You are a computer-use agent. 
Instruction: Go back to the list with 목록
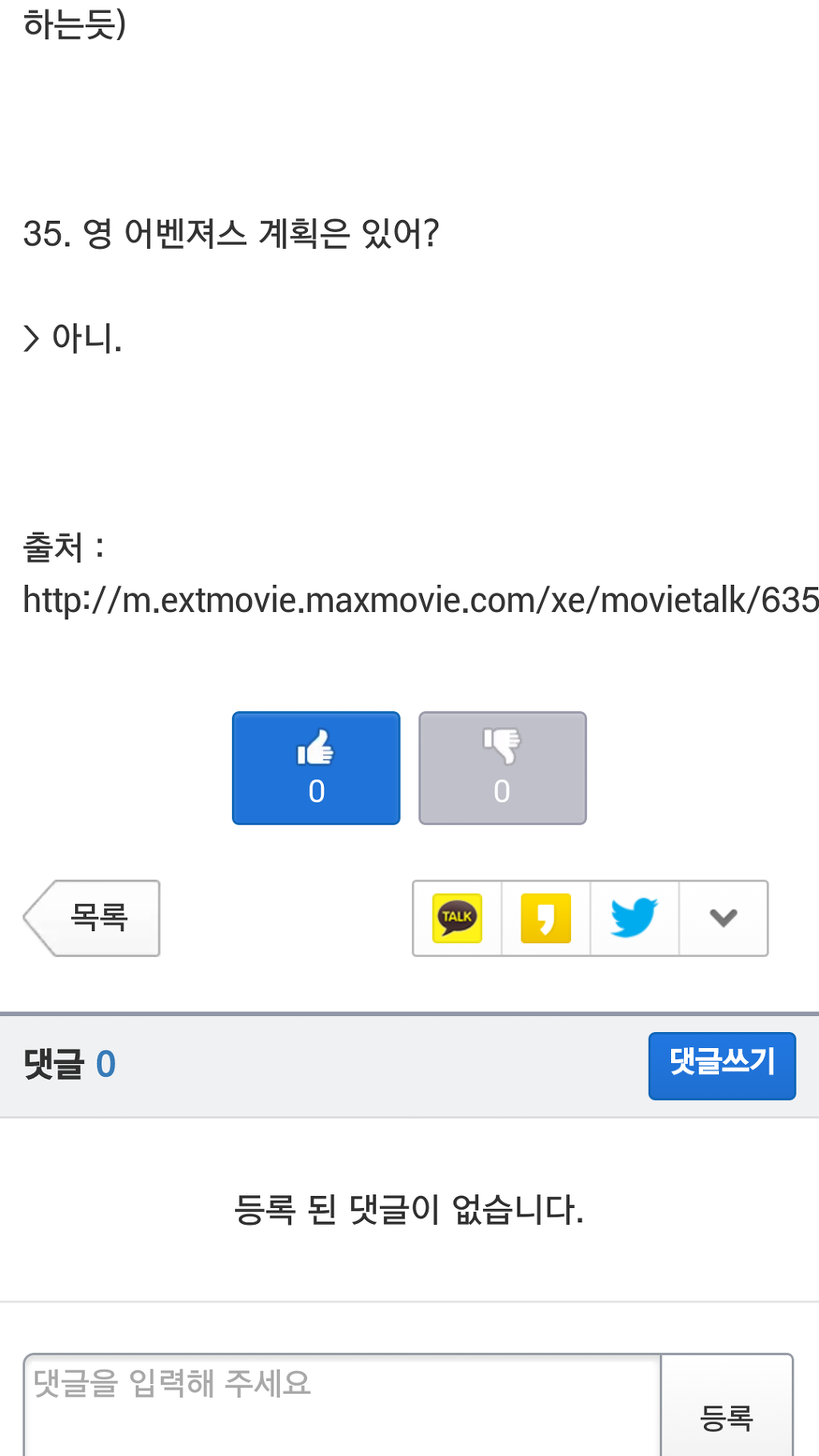94,918
